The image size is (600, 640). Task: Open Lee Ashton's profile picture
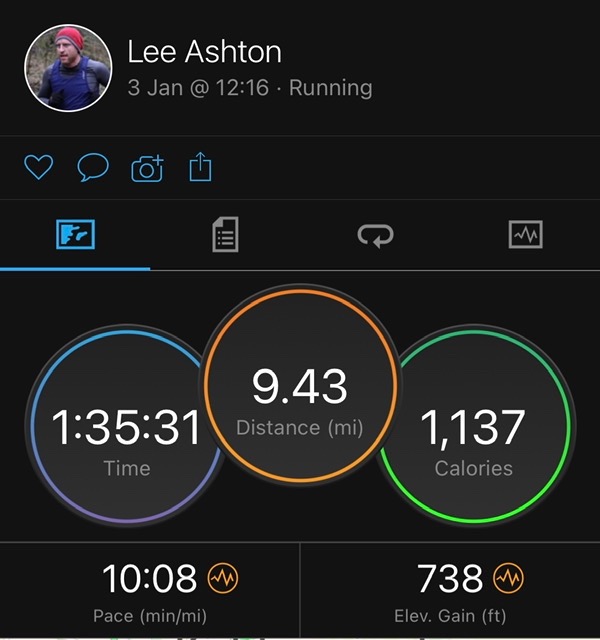coord(67,67)
